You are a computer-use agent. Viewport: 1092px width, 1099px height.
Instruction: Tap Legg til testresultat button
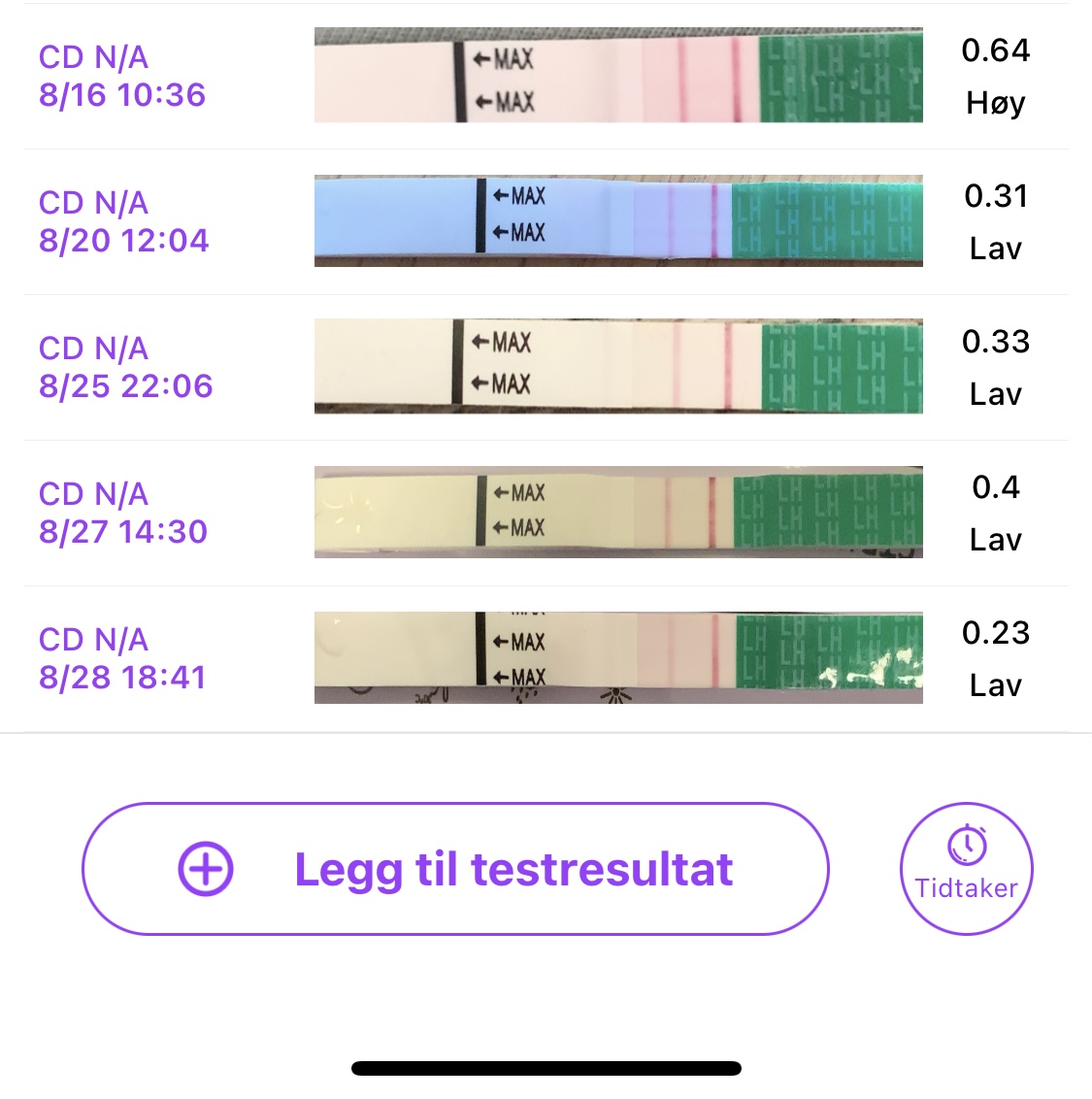455,869
